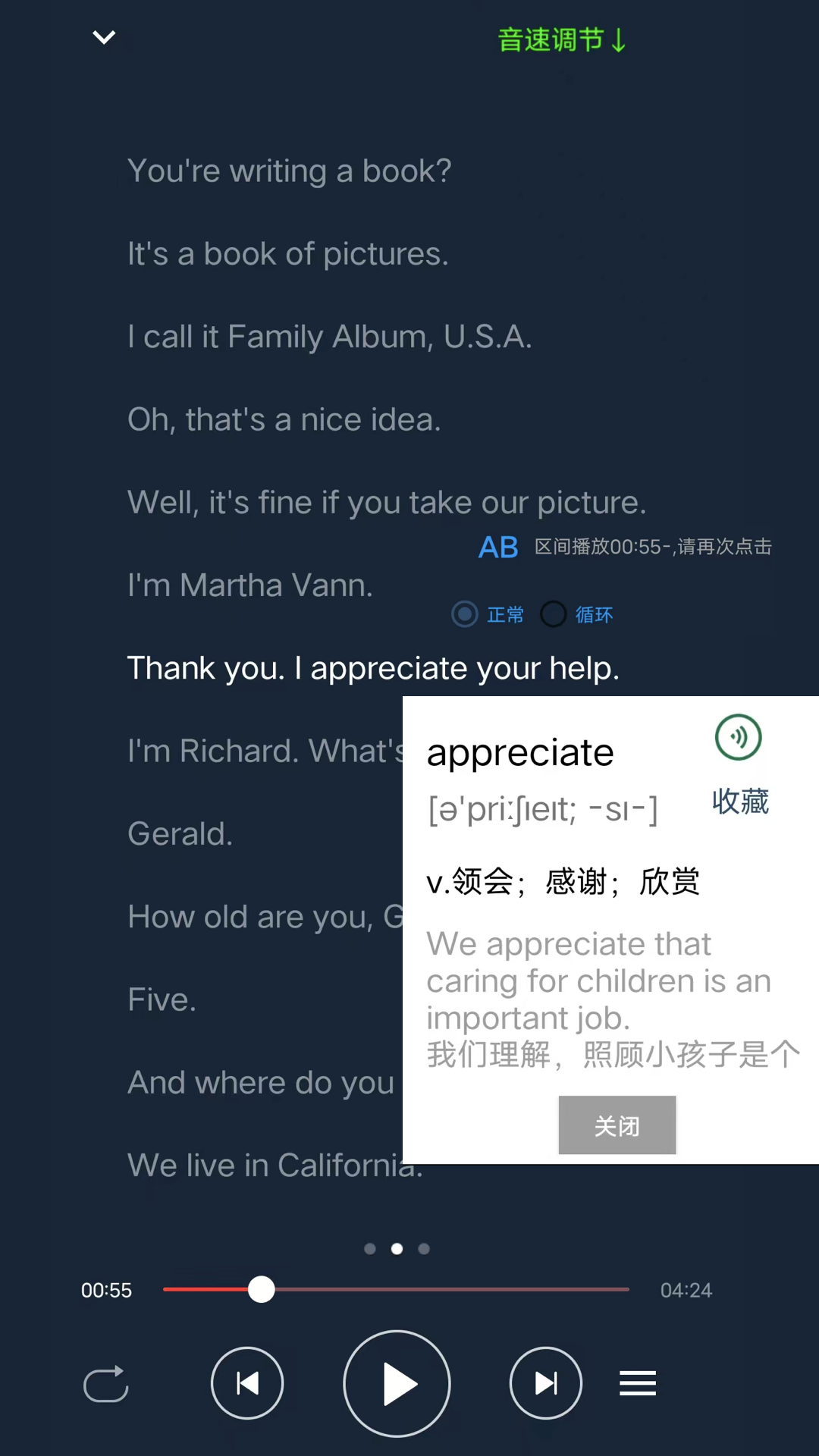
Task: Tap the AB section playback button
Action: point(498,547)
